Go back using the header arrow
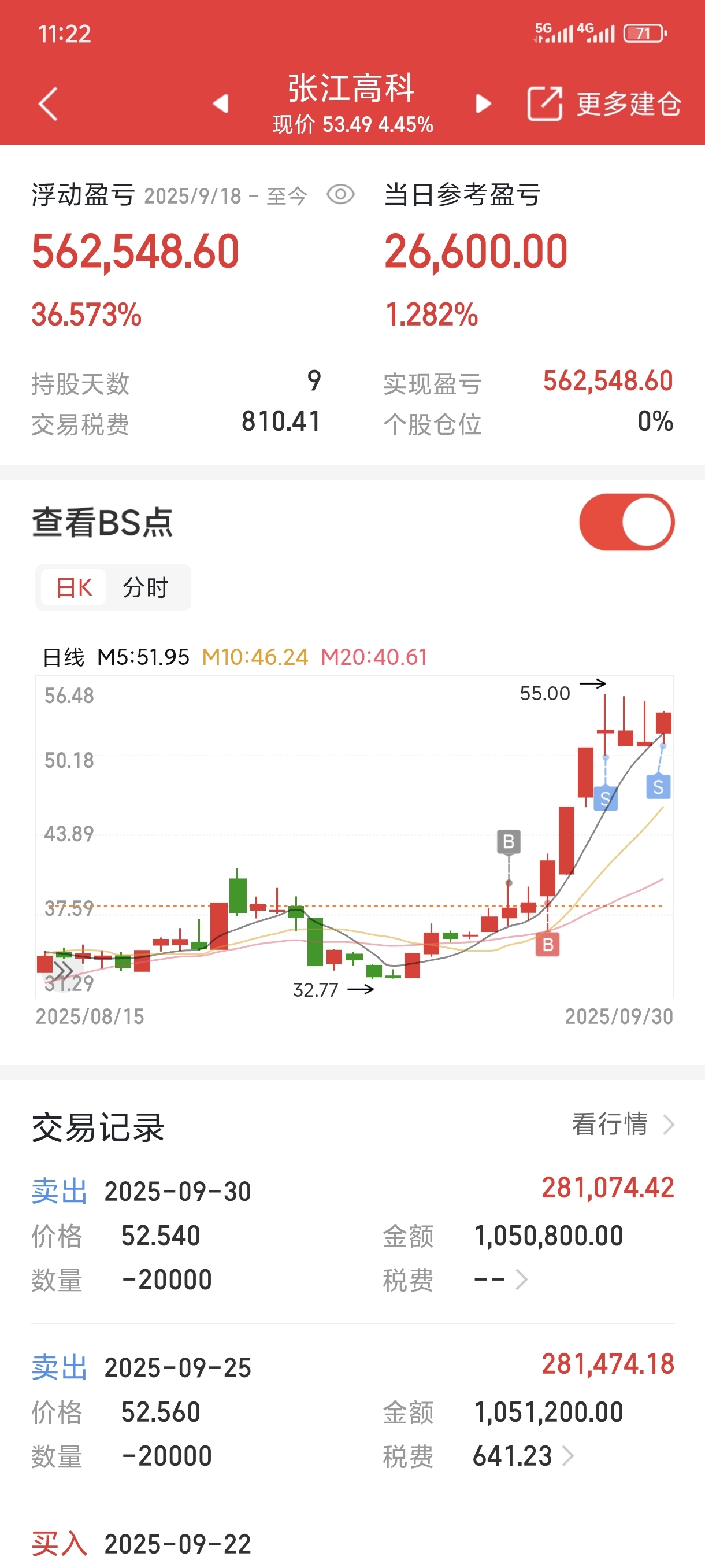The image size is (705, 1568). (x=48, y=104)
